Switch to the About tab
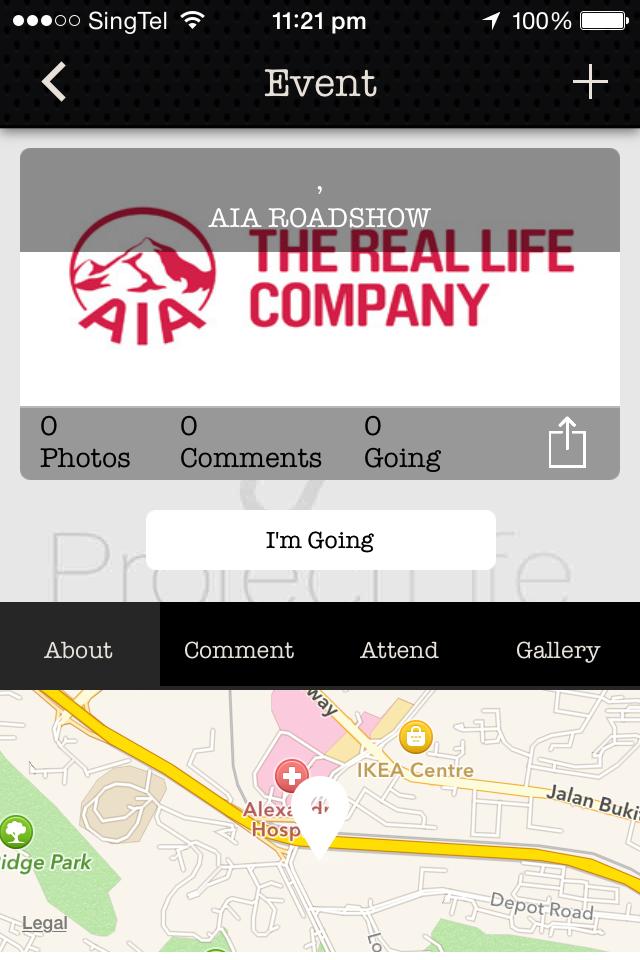This screenshot has height=960, width=640. point(79,650)
